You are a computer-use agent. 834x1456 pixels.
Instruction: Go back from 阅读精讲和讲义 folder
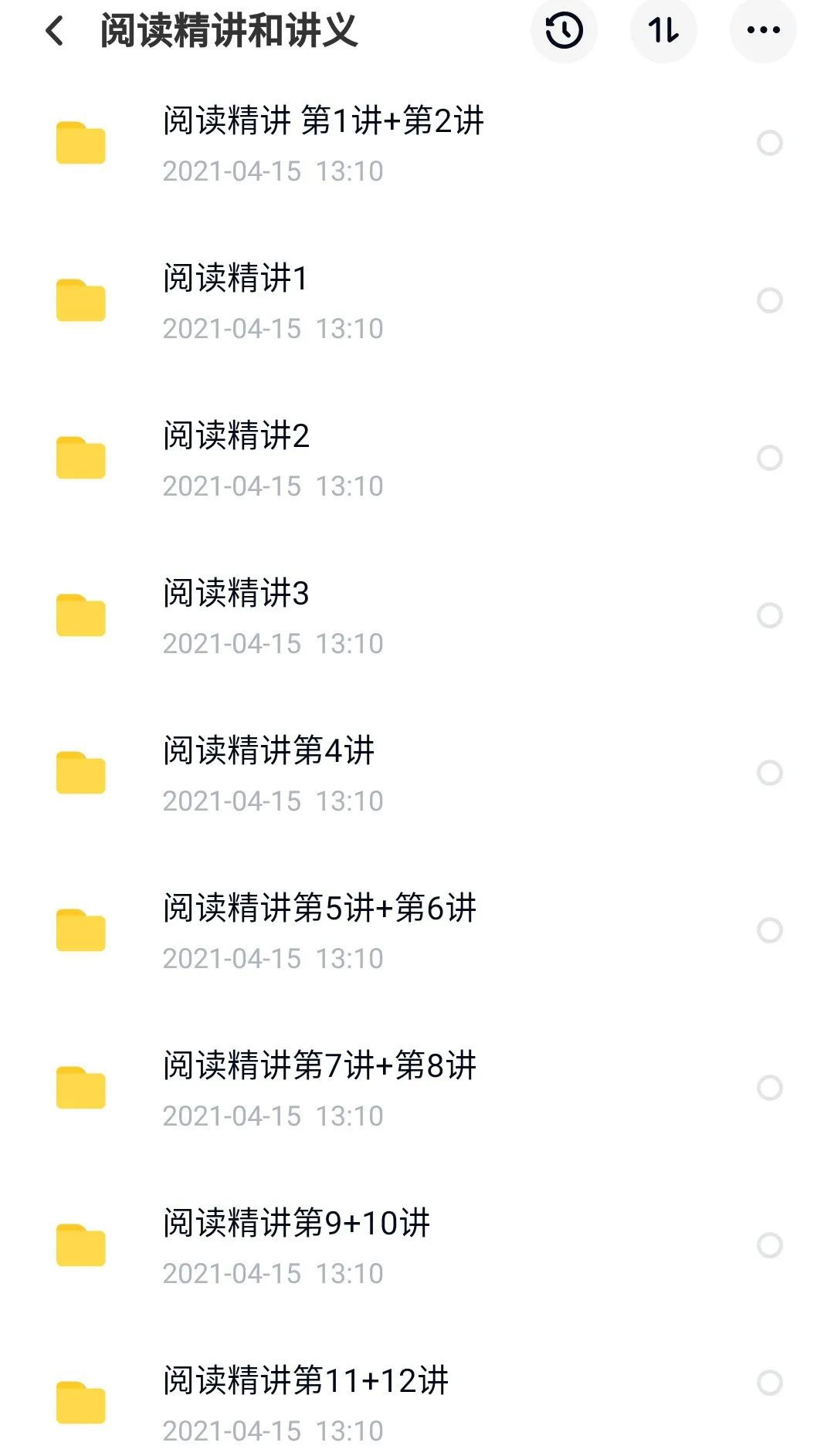(x=55, y=32)
